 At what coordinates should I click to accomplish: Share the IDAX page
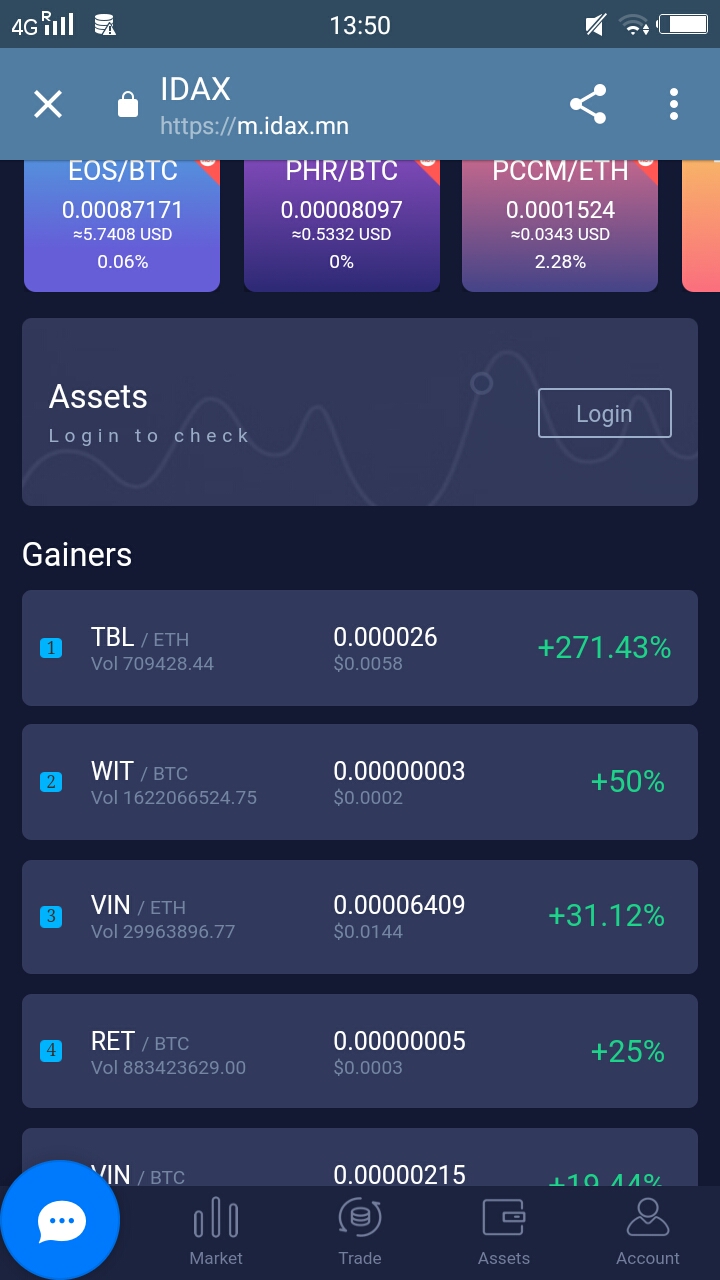(588, 104)
